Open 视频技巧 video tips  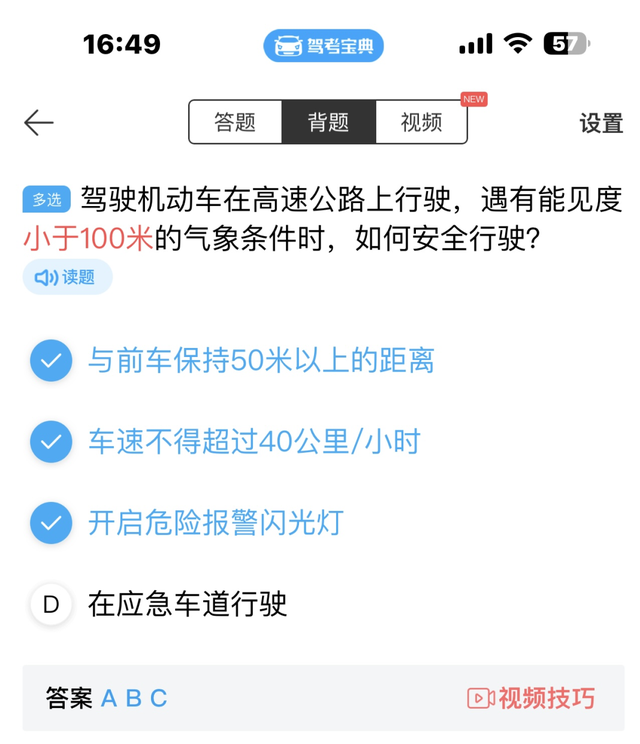(x=531, y=698)
